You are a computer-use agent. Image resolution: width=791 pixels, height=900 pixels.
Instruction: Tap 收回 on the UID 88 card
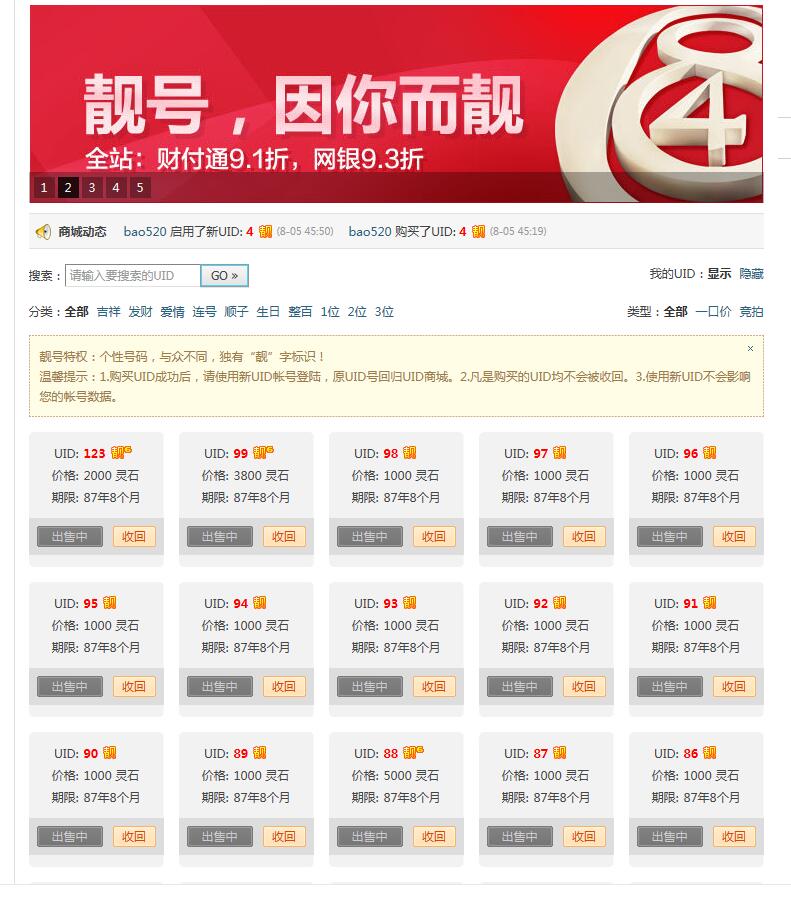(x=434, y=837)
